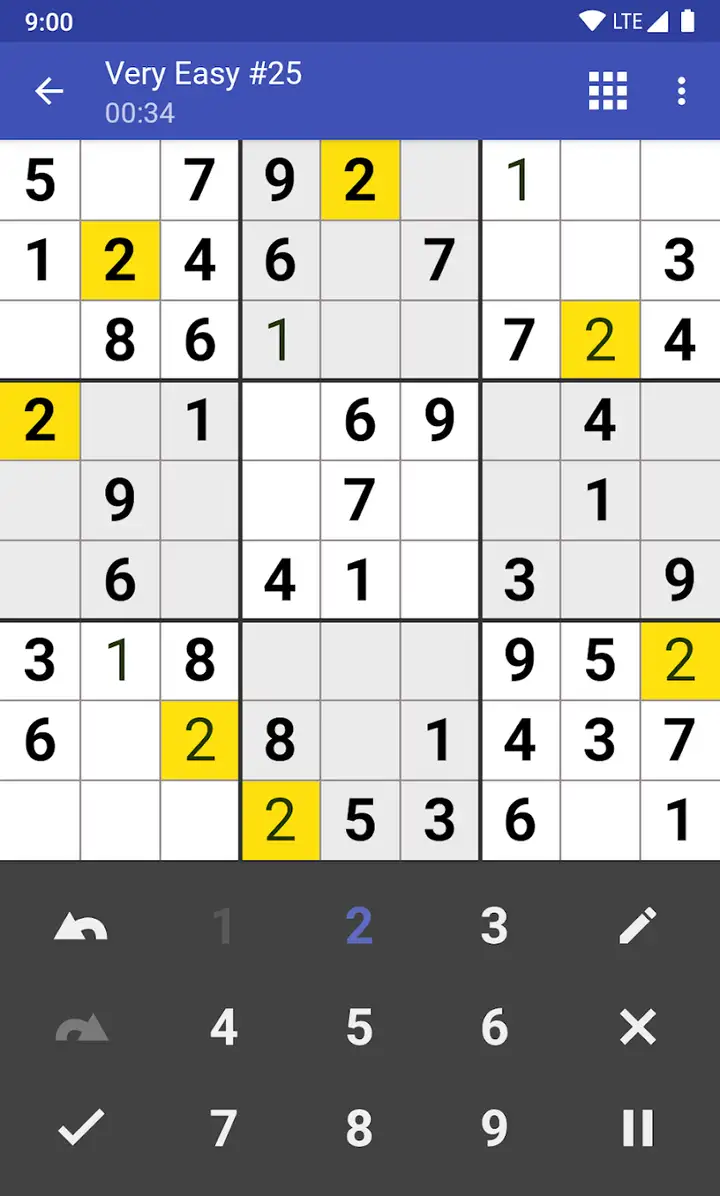Undo the last move
Viewport: 720px width, 1196px height.
[81, 927]
